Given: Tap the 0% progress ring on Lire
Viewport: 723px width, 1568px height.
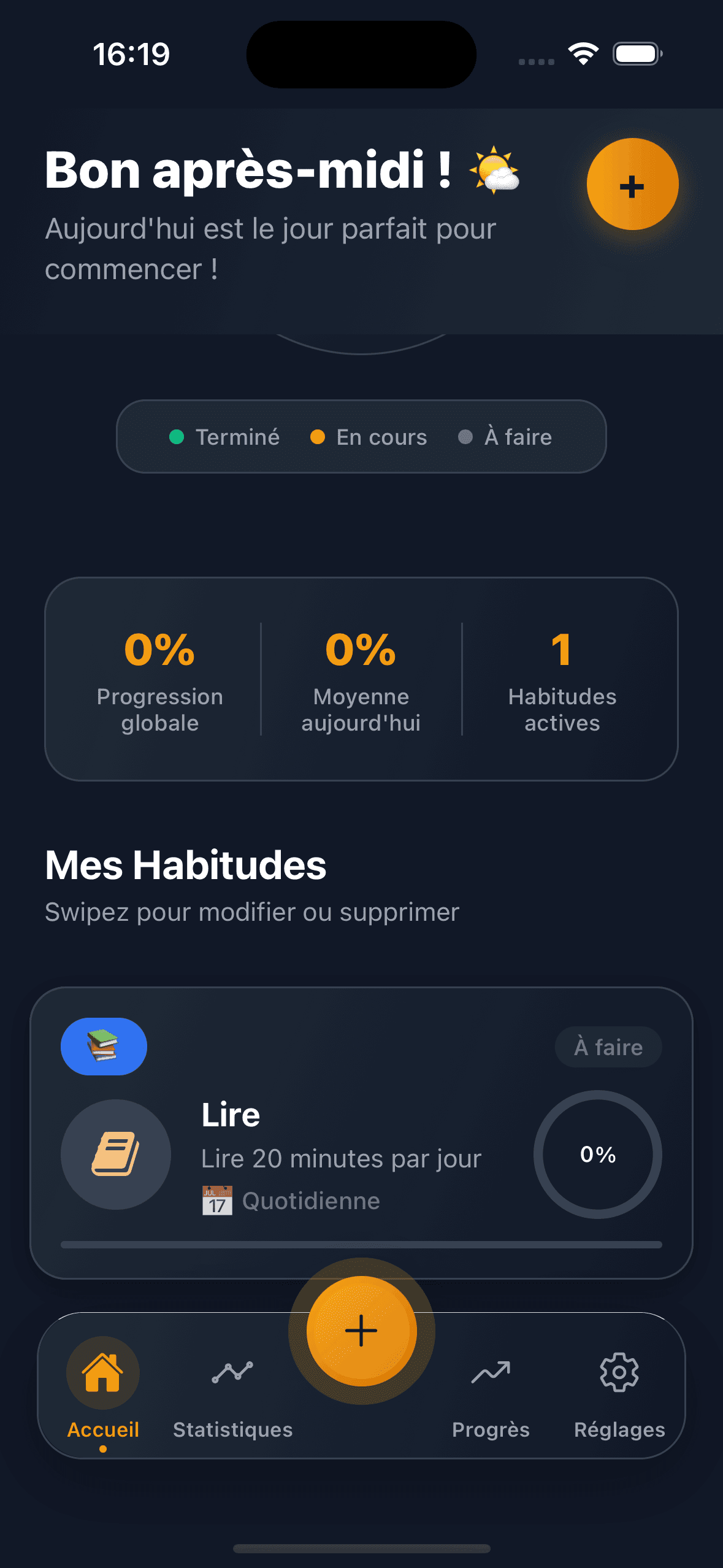Looking at the screenshot, I should point(598,1155).
